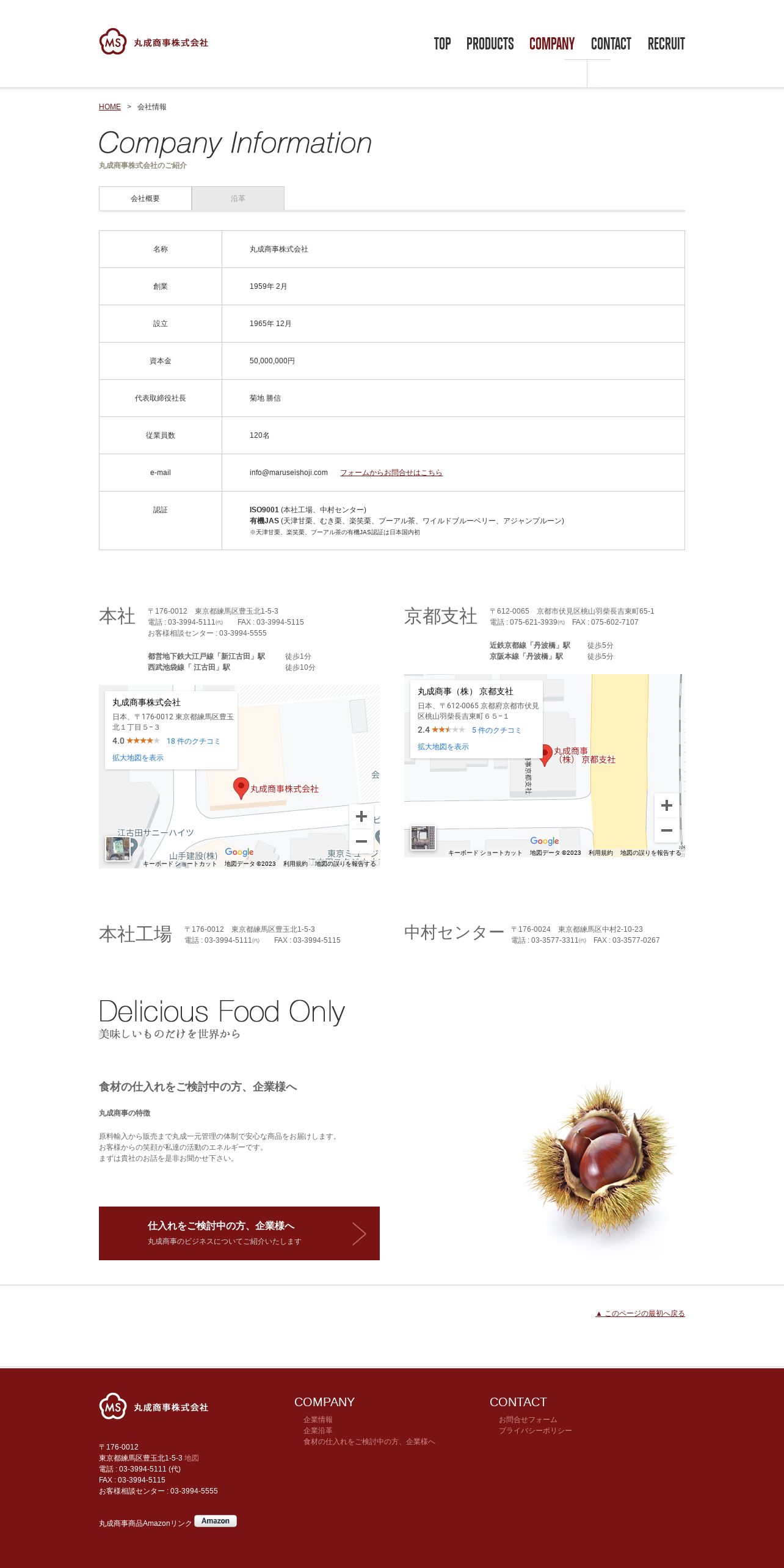This screenshot has height=1568, width=784.
Task: Go to the PRODUCTS page
Action: click(x=490, y=44)
